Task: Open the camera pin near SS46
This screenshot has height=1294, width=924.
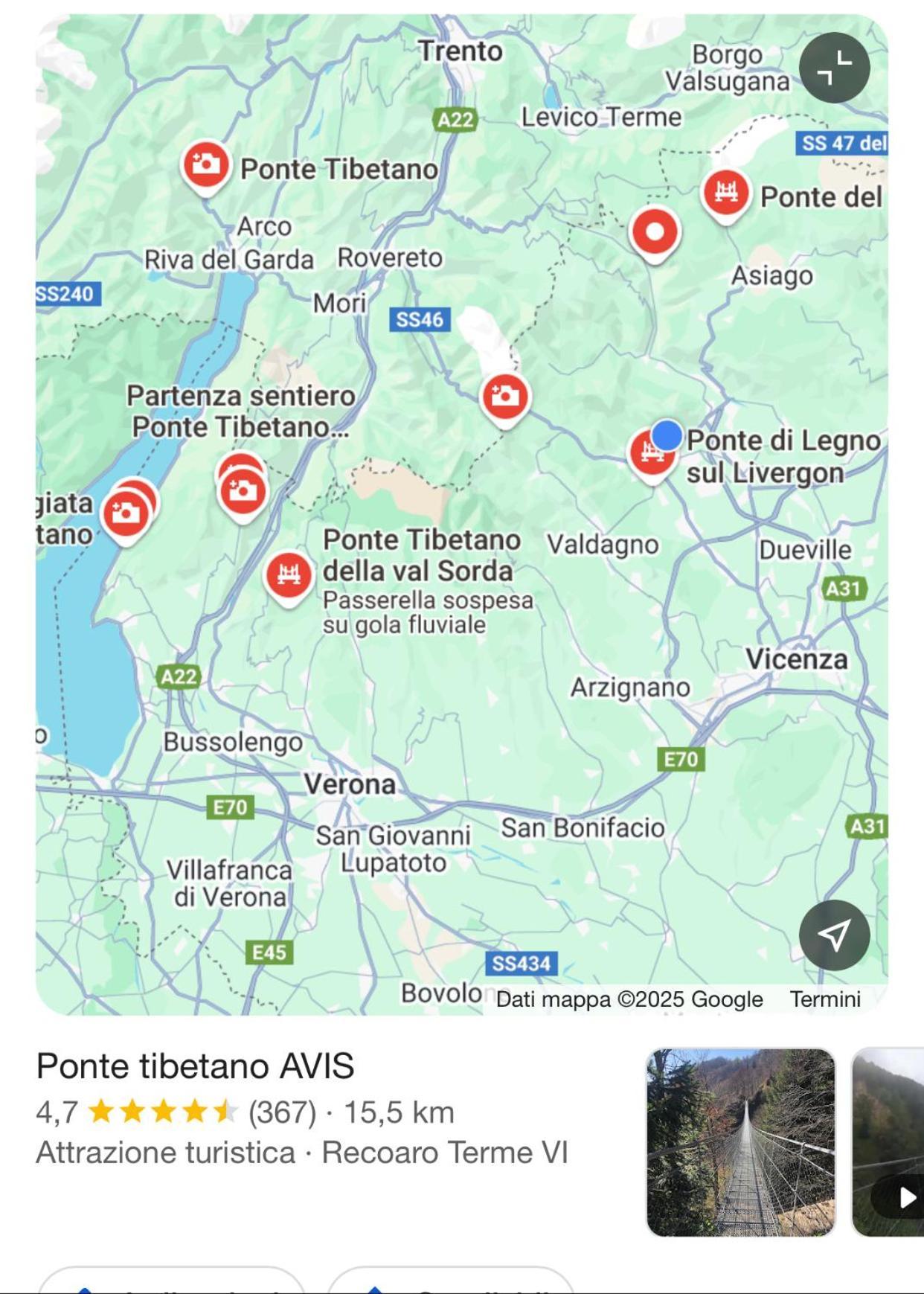Action: (505, 397)
